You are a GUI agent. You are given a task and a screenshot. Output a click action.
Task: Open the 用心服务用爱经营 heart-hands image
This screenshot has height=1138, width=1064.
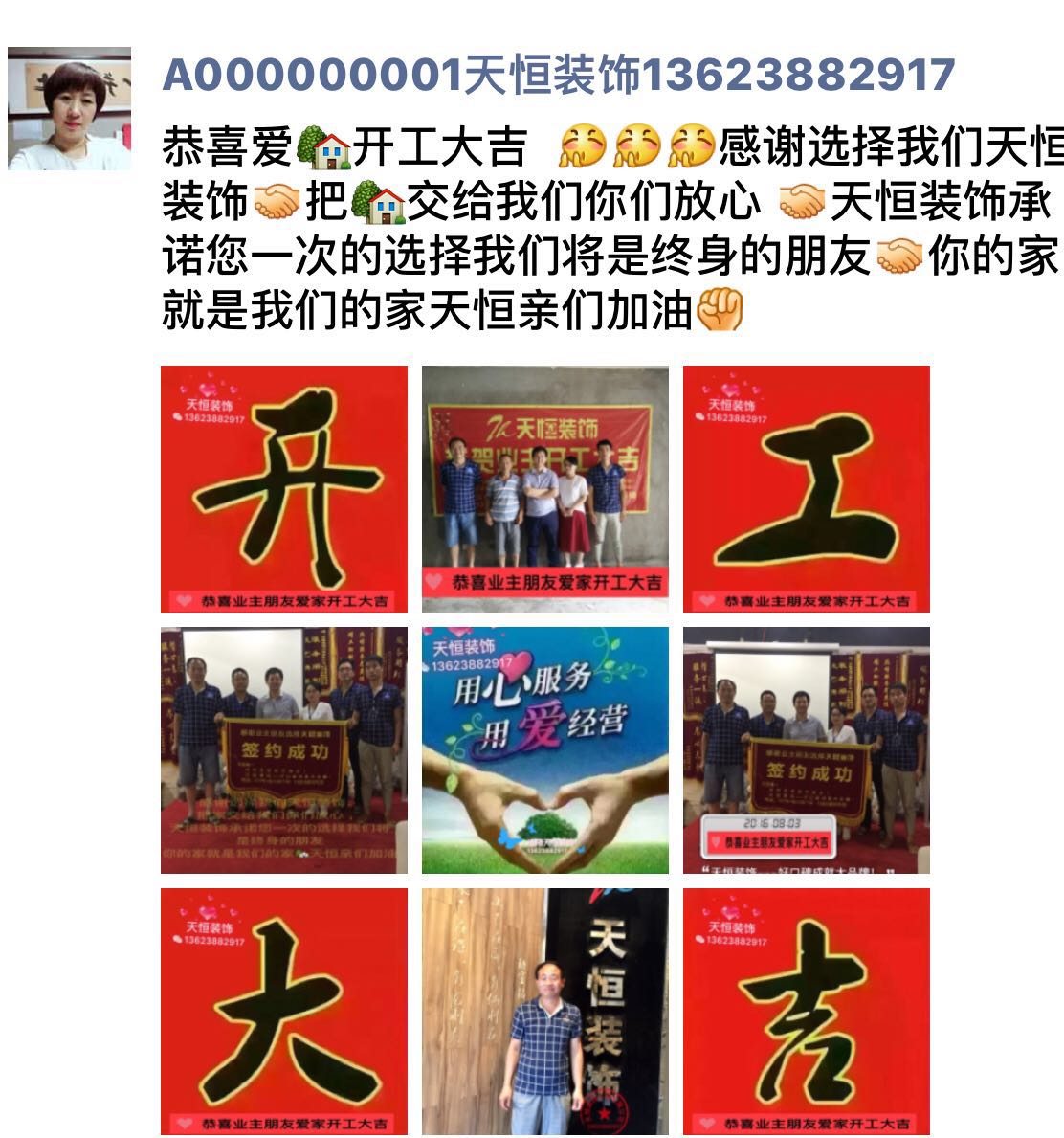click(x=544, y=749)
